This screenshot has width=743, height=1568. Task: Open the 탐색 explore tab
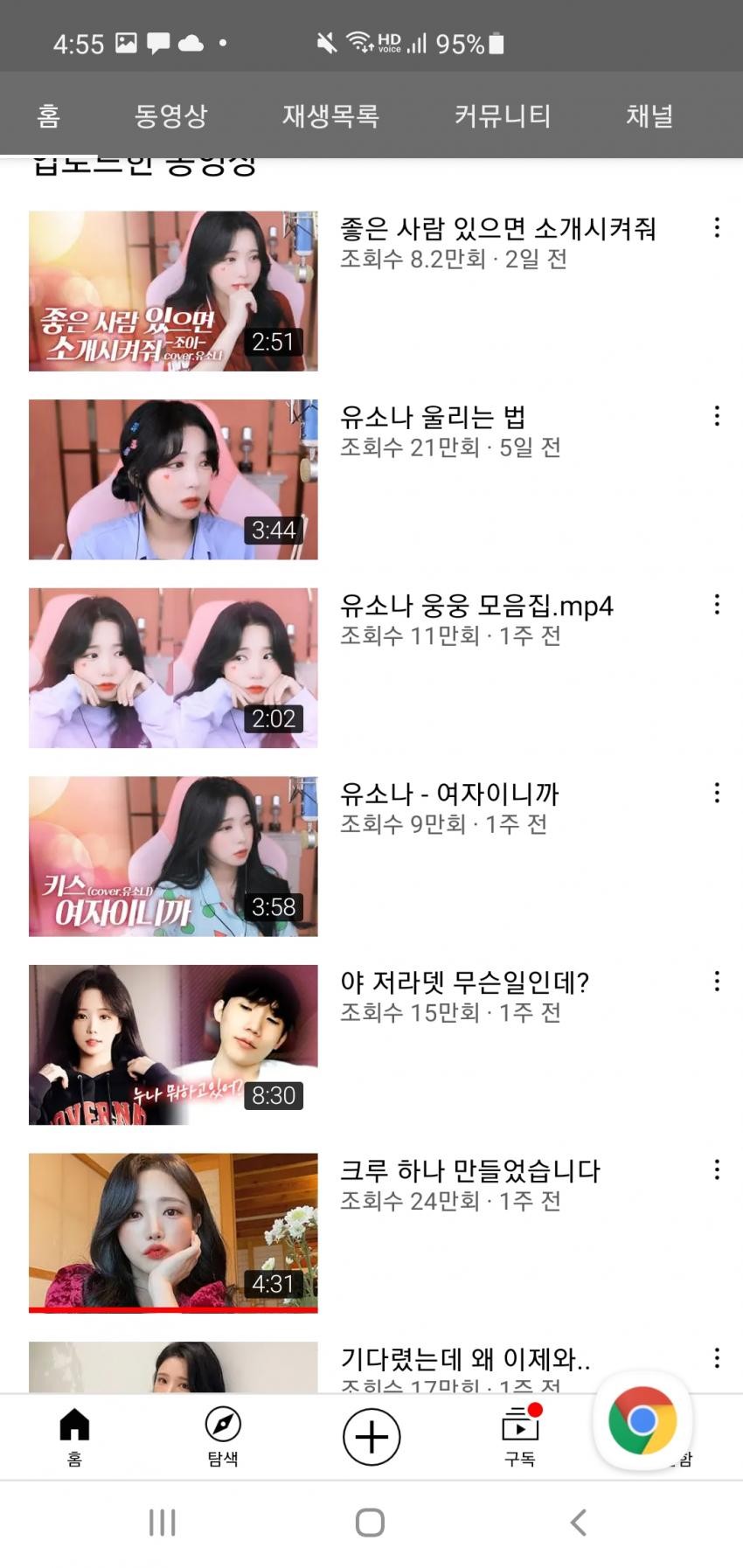[x=223, y=1436]
